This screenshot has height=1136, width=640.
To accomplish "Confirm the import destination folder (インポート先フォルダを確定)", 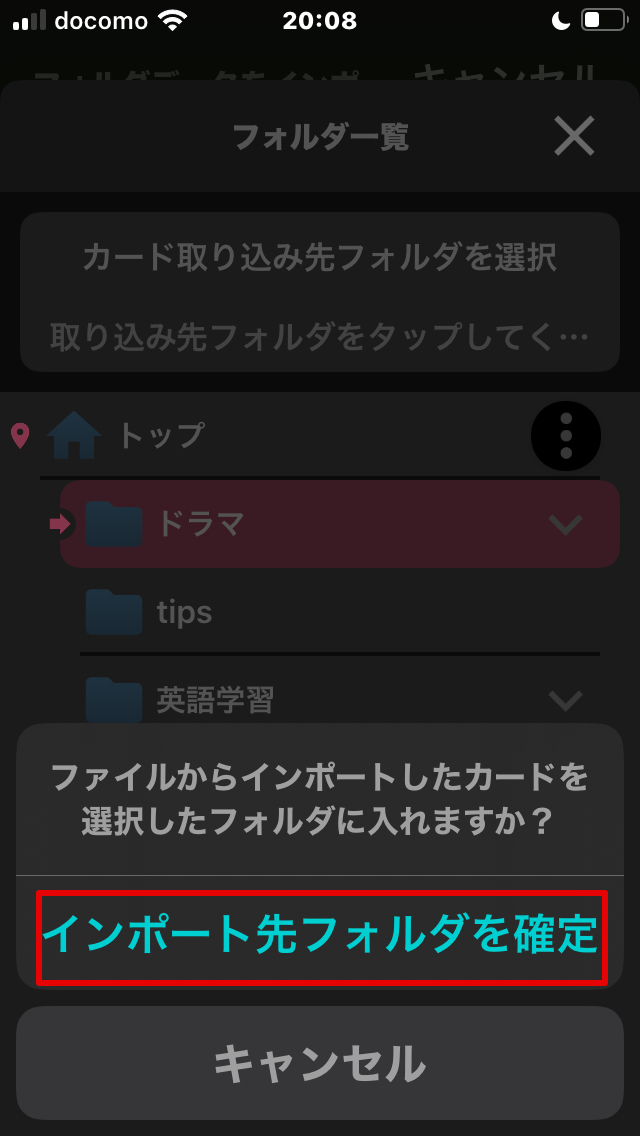I will (320, 936).
